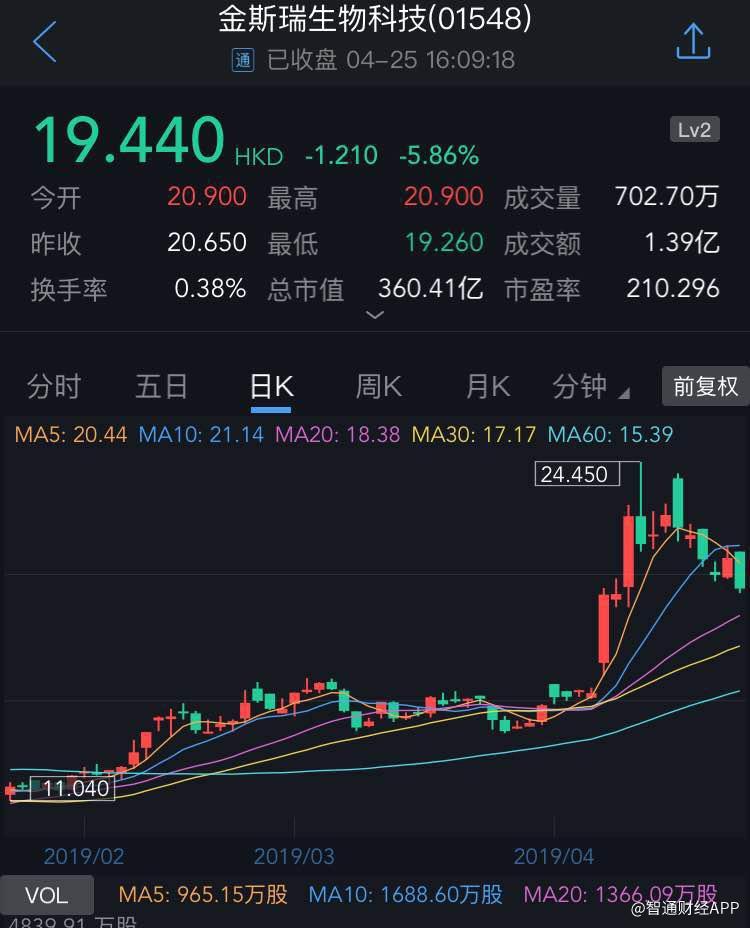Switch to the 周K chart tab
This screenshot has height=928, width=750.
(378, 386)
